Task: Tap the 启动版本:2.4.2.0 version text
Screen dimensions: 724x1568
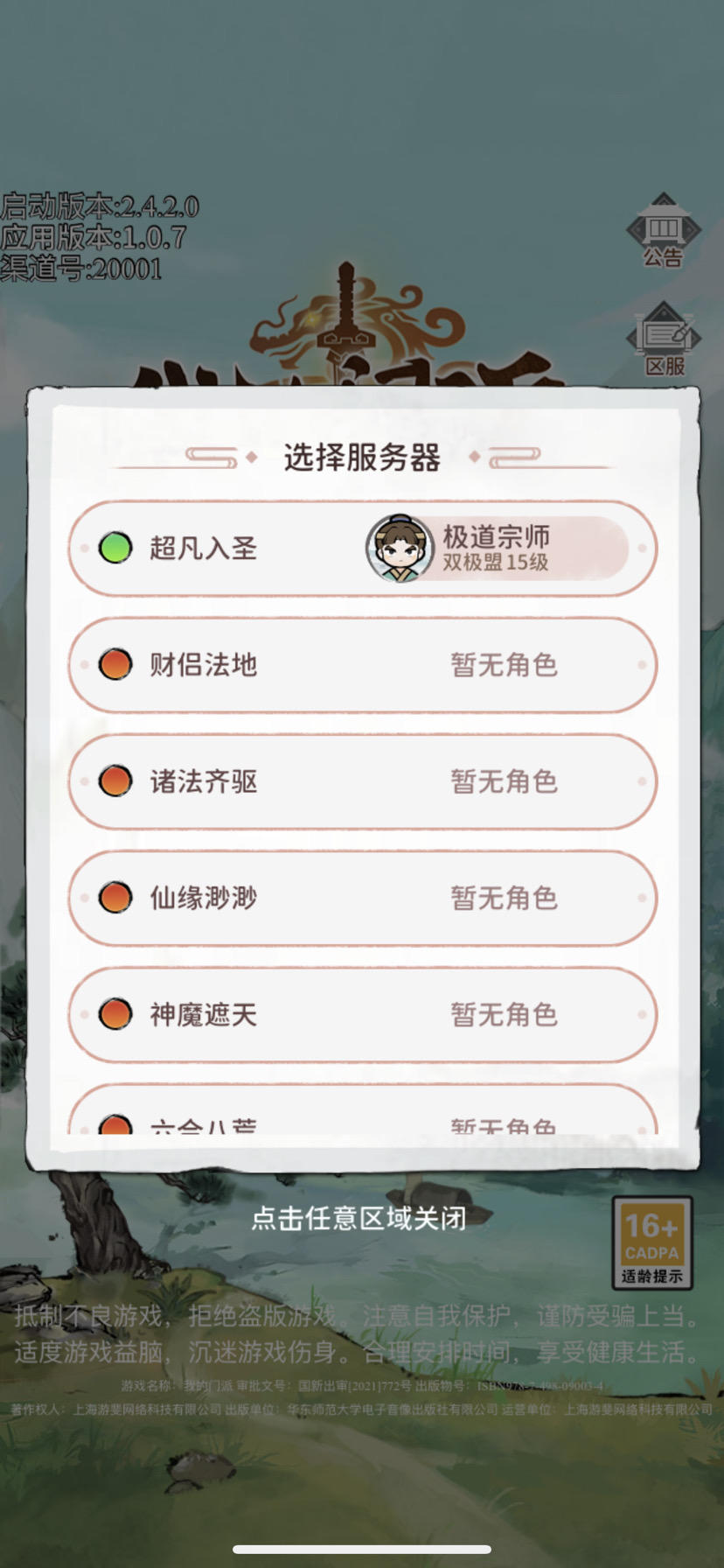Action: pyautogui.click(x=99, y=207)
